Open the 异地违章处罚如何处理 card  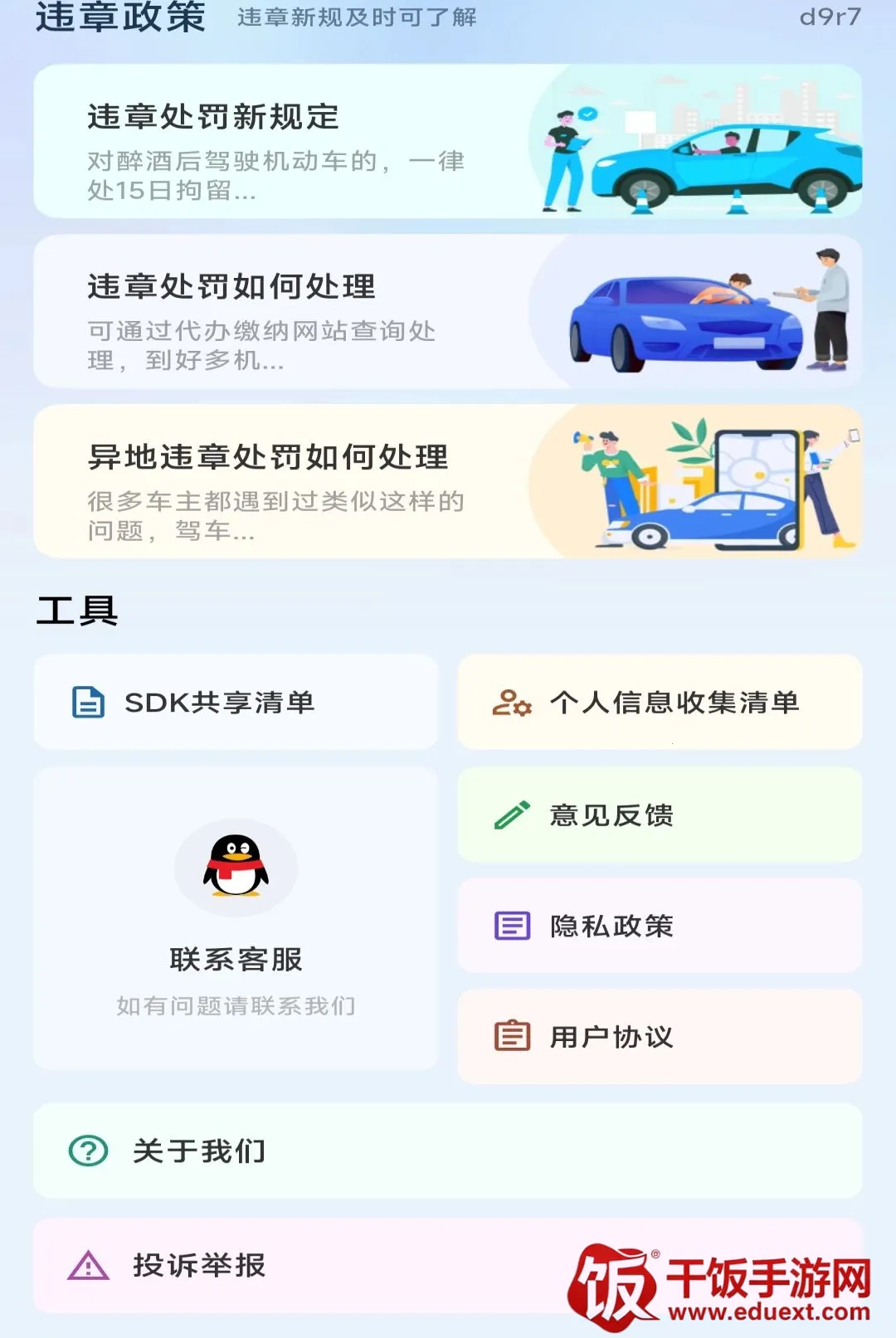[x=448, y=481]
